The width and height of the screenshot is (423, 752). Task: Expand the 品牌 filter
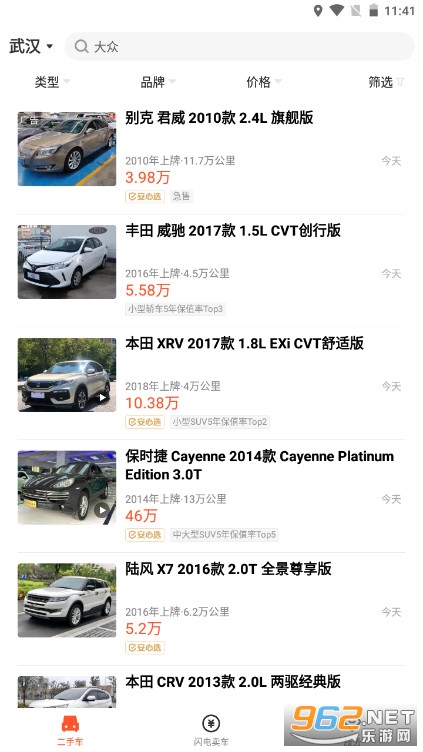[158, 82]
